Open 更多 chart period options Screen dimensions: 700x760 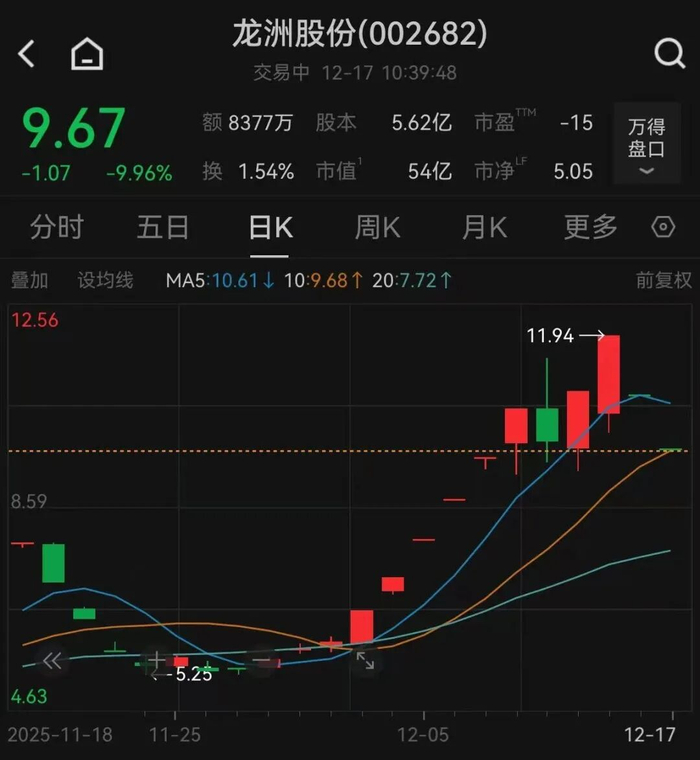click(590, 228)
